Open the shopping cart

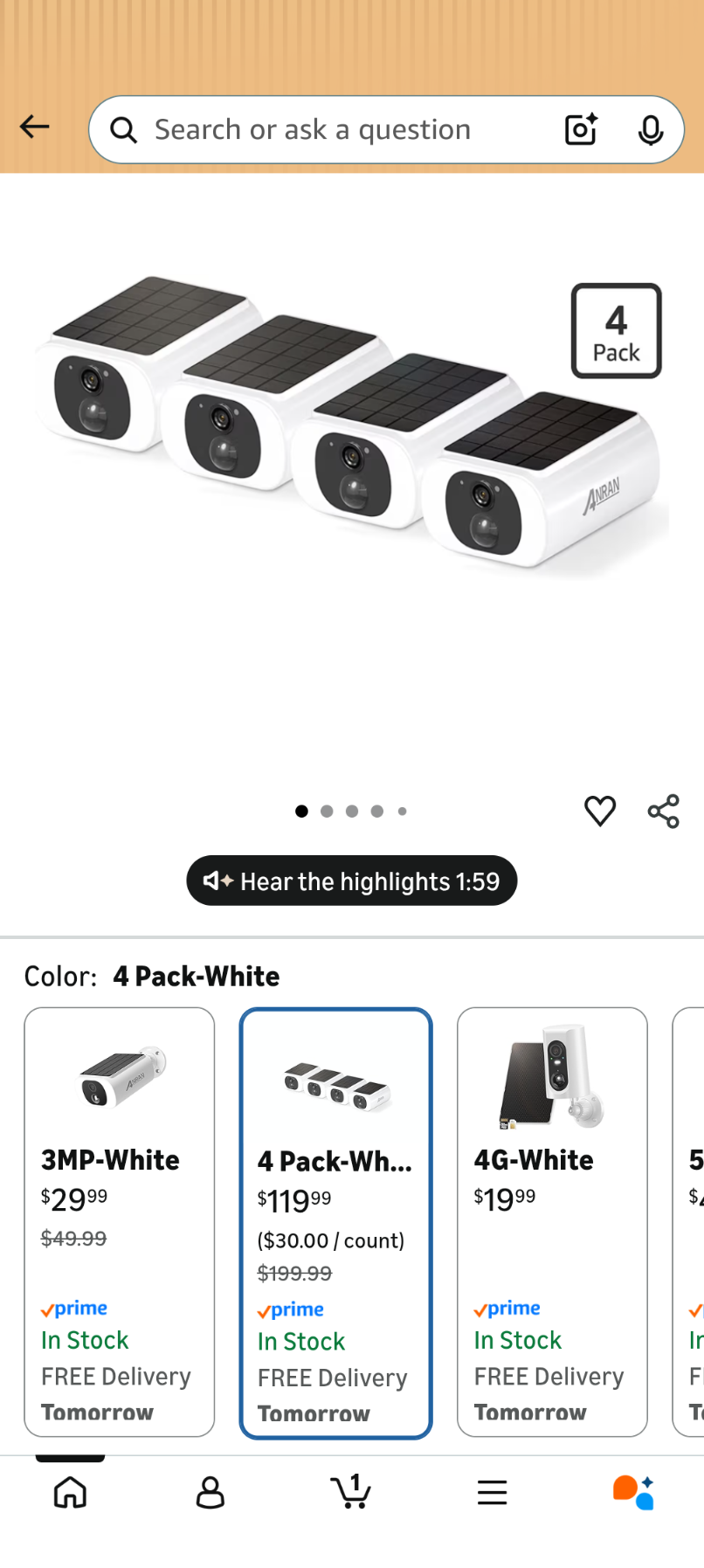coord(351,1492)
